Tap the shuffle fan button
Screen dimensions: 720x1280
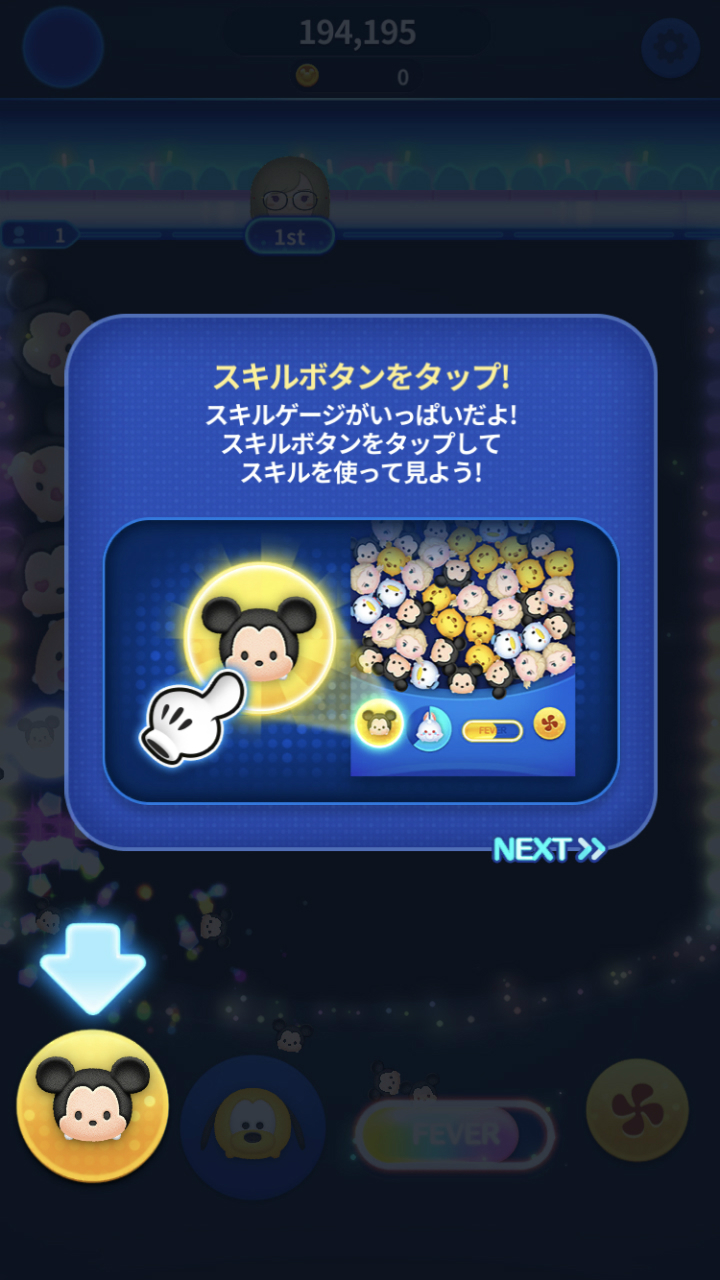[x=637, y=1110]
